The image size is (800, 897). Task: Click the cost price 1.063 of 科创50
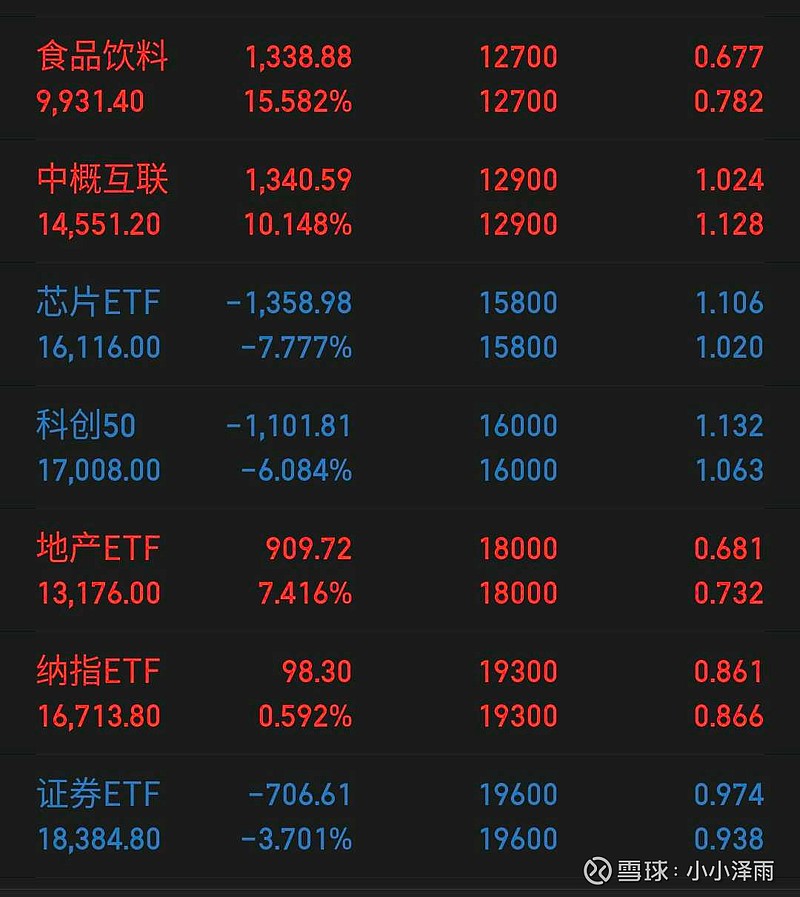731,470
